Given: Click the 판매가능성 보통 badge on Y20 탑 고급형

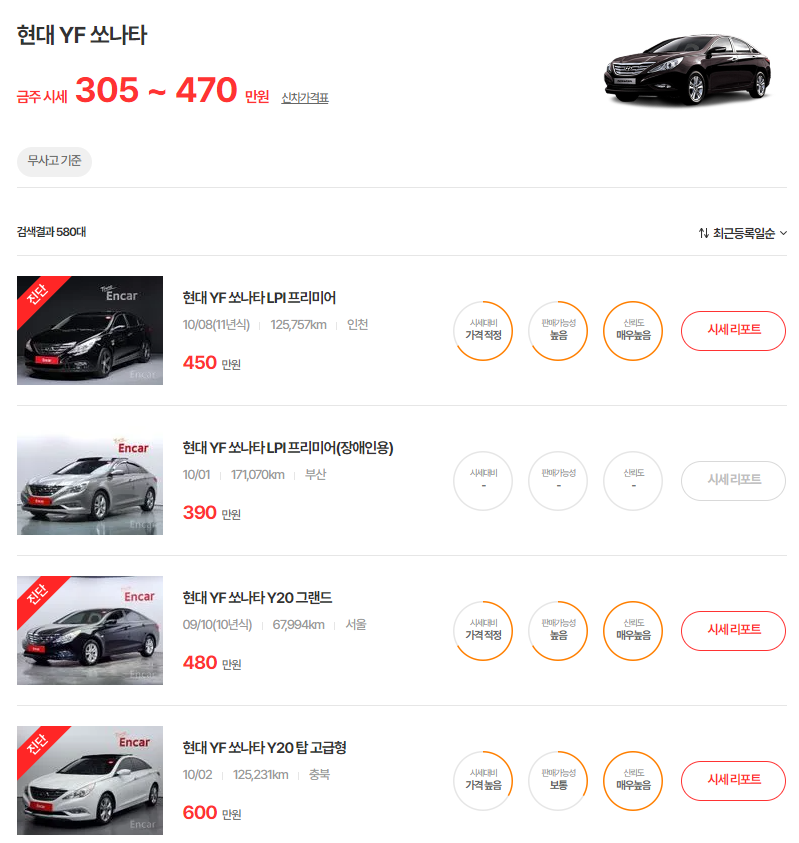Looking at the screenshot, I should (558, 781).
